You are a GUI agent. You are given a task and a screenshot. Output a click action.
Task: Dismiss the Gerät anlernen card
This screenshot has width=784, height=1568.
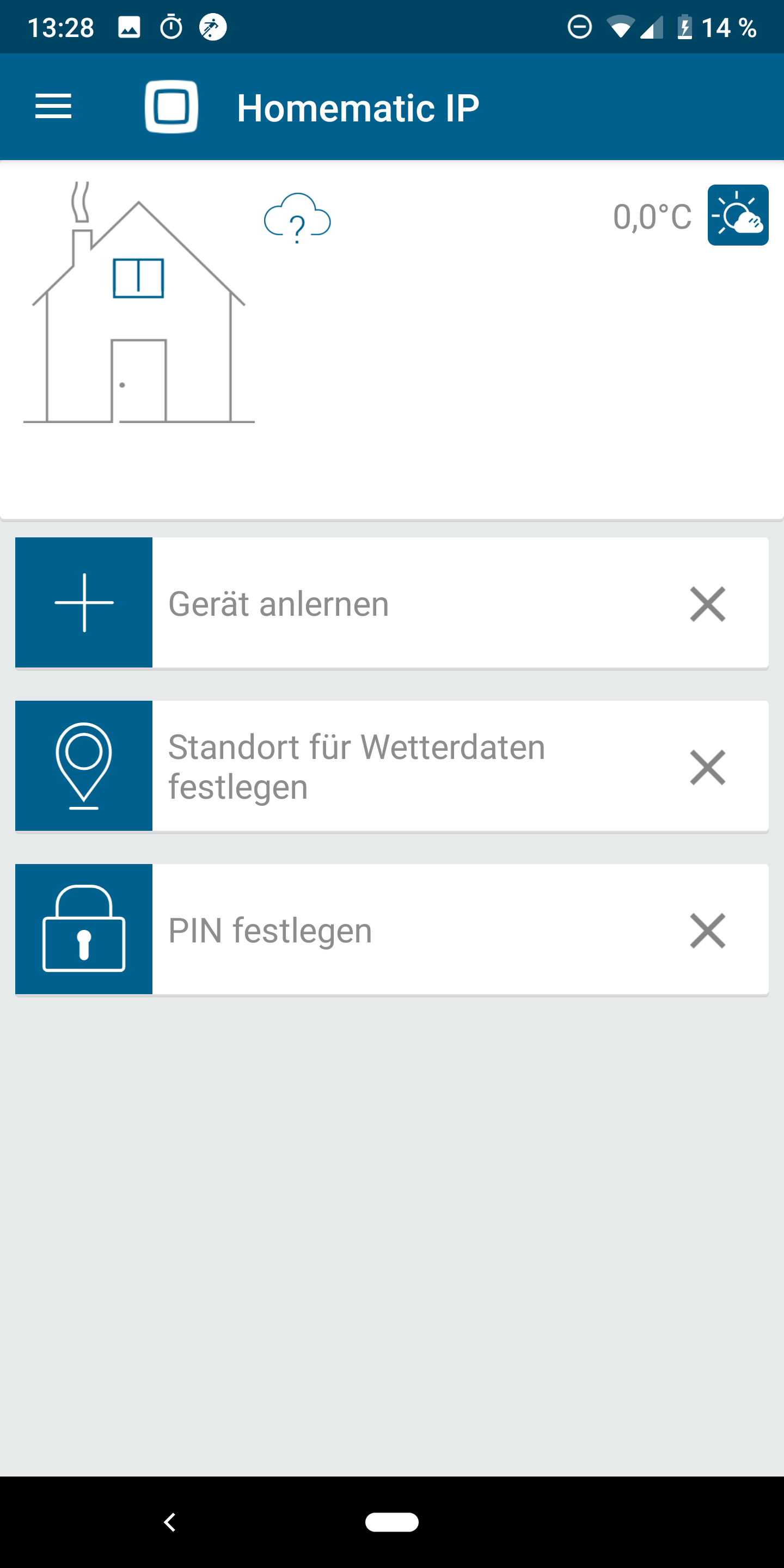[708, 603]
